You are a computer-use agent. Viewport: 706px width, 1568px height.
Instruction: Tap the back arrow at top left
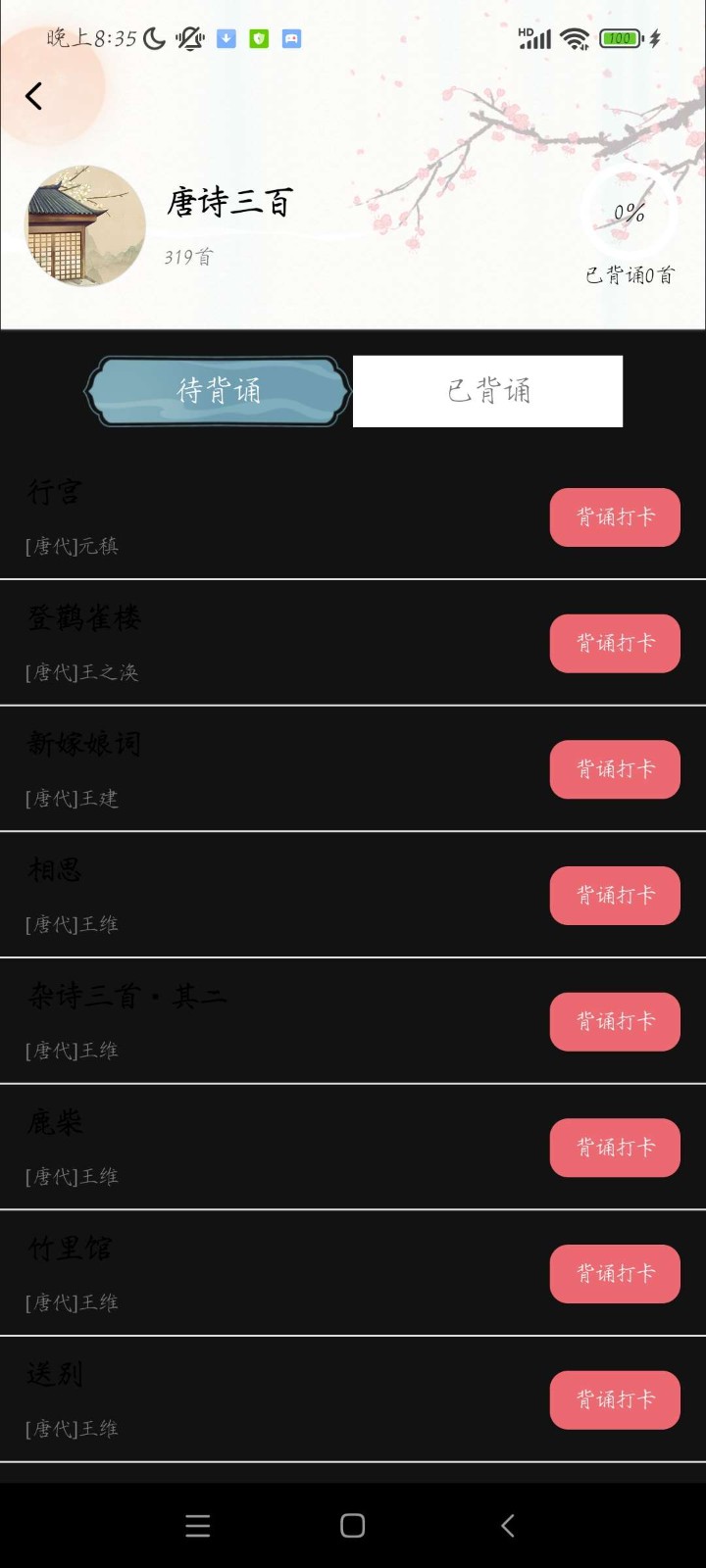point(33,95)
